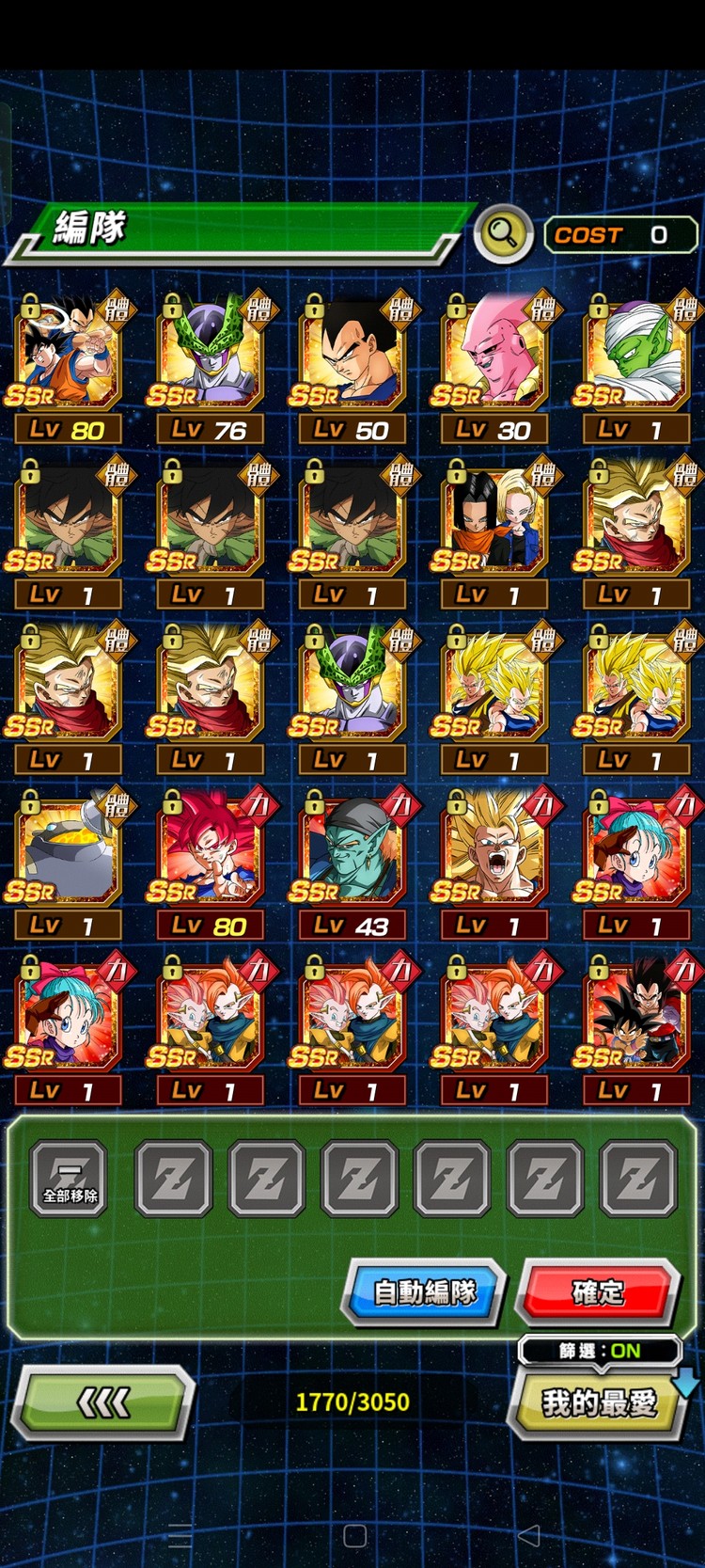Tap the Android system back button
Image resolution: width=705 pixels, height=1568 pixels.
[529, 1536]
